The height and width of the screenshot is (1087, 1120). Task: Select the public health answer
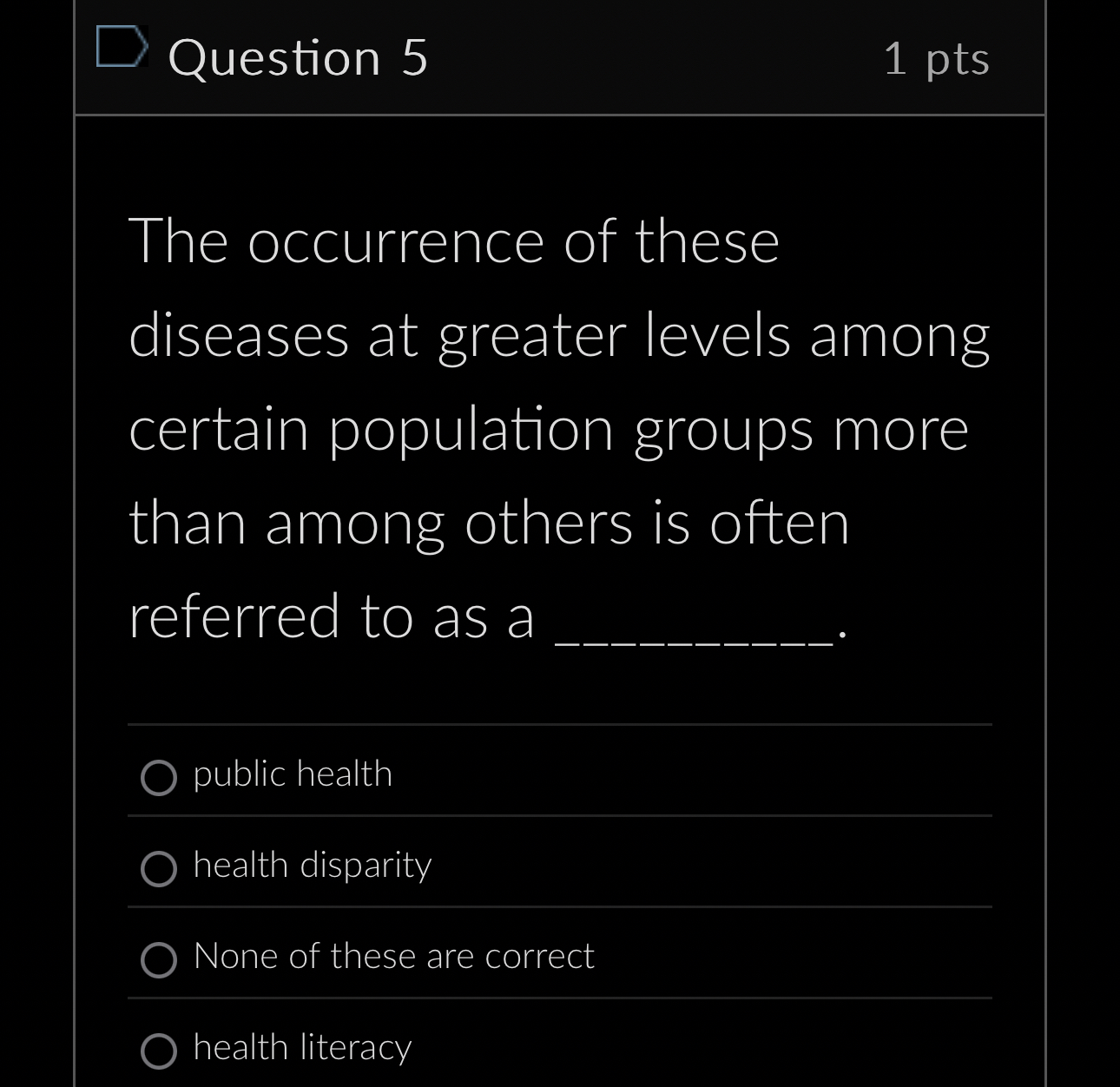tap(159, 778)
